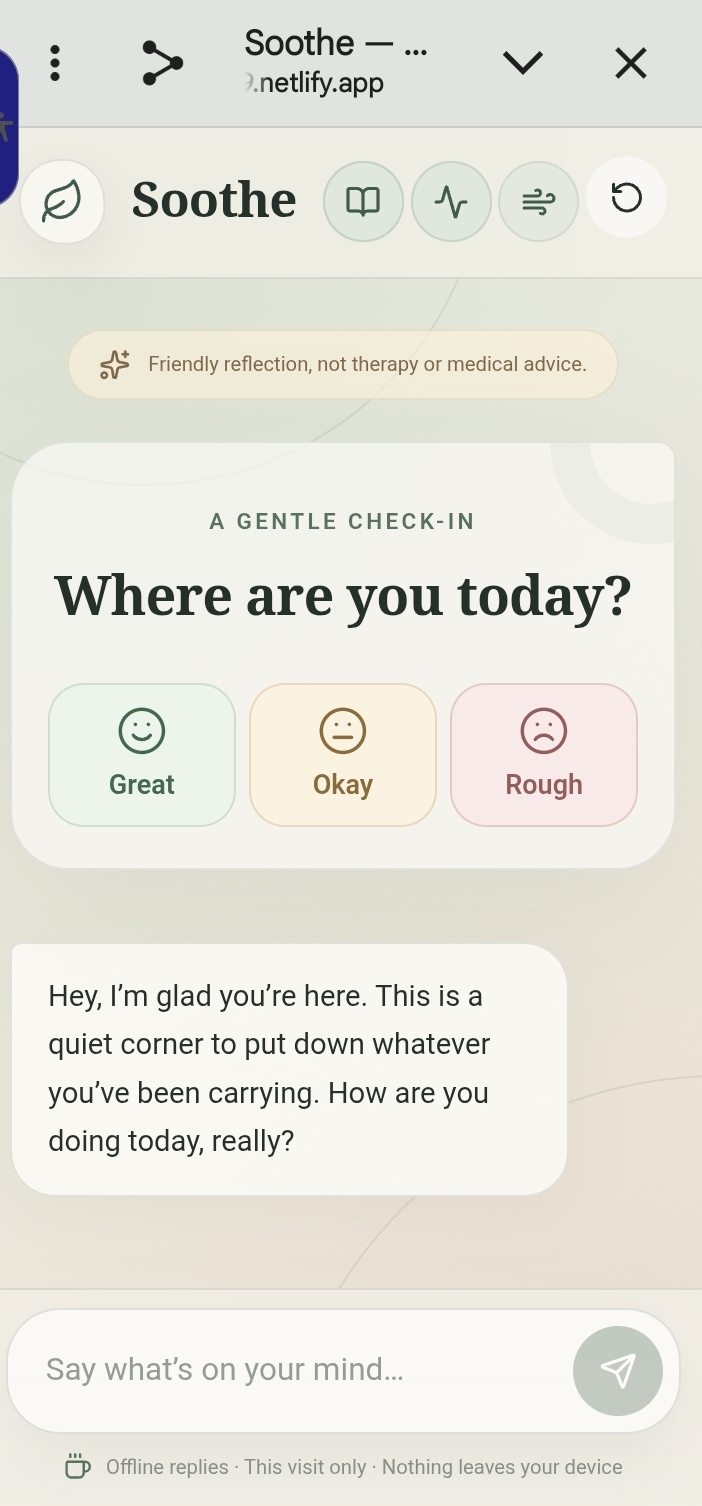
Task: Choose the Rough mood option
Action: coord(544,755)
